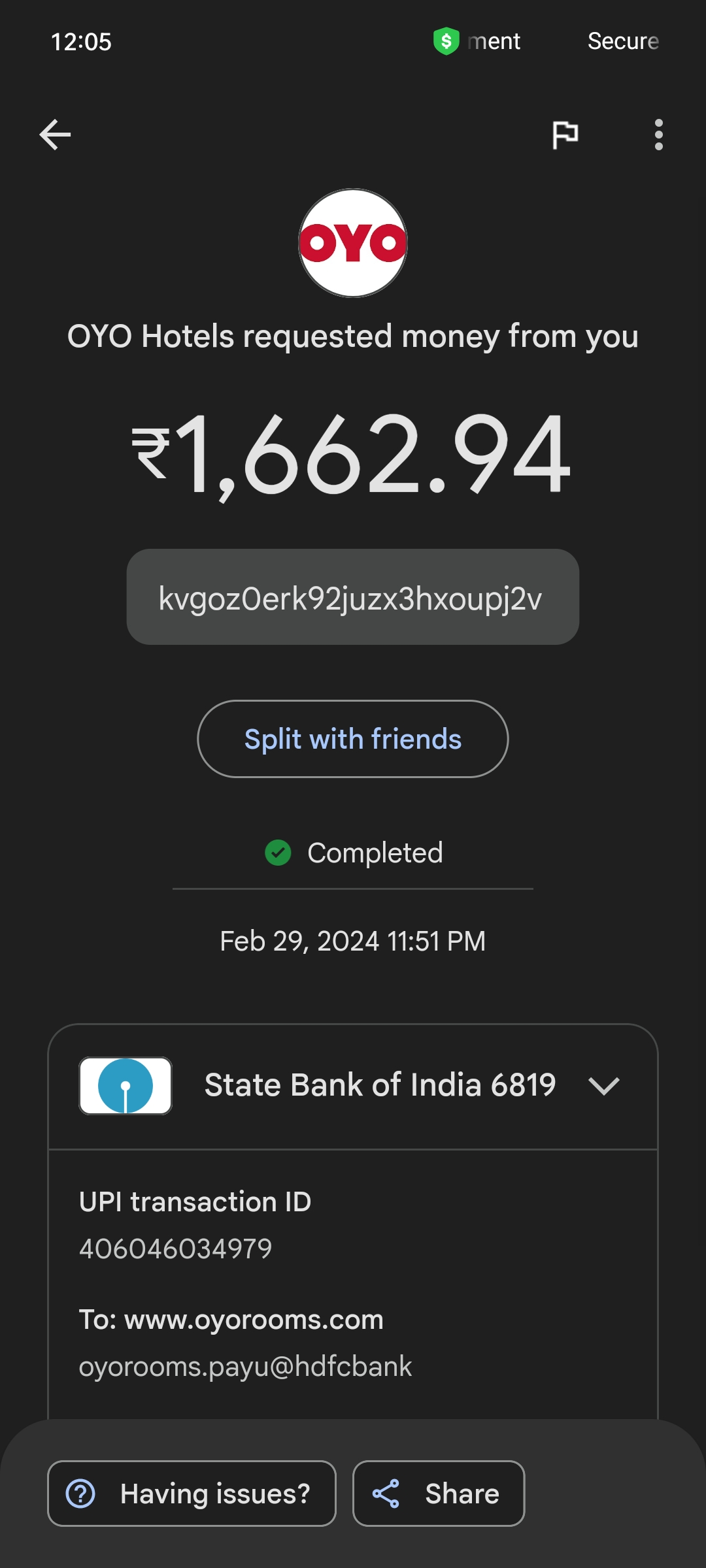Go back using the arrow icon
Screen dimensions: 706x1568
(x=55, y=135)
